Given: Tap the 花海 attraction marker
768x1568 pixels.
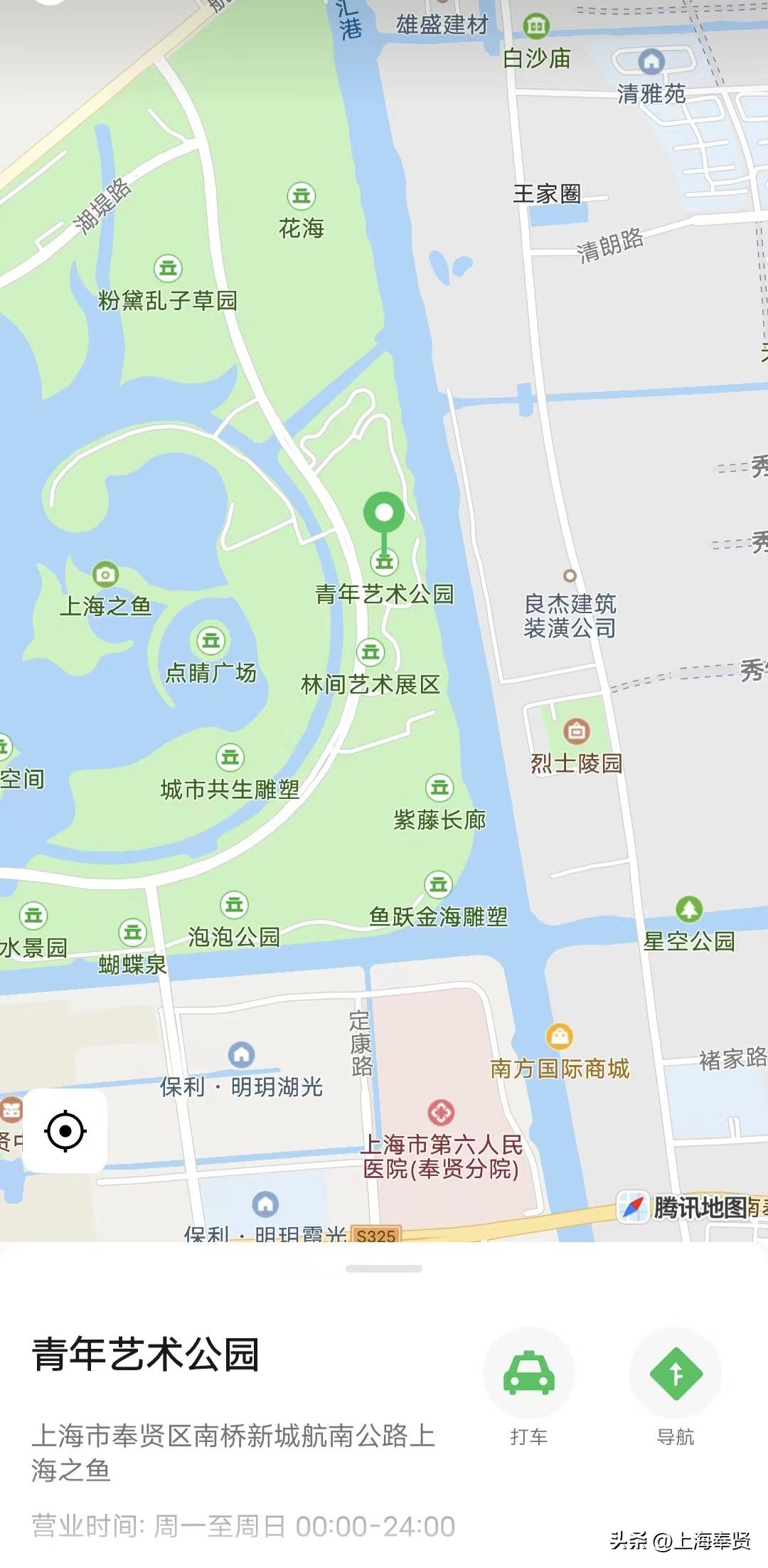Looking at the screenshot, I should pos(302,196).
